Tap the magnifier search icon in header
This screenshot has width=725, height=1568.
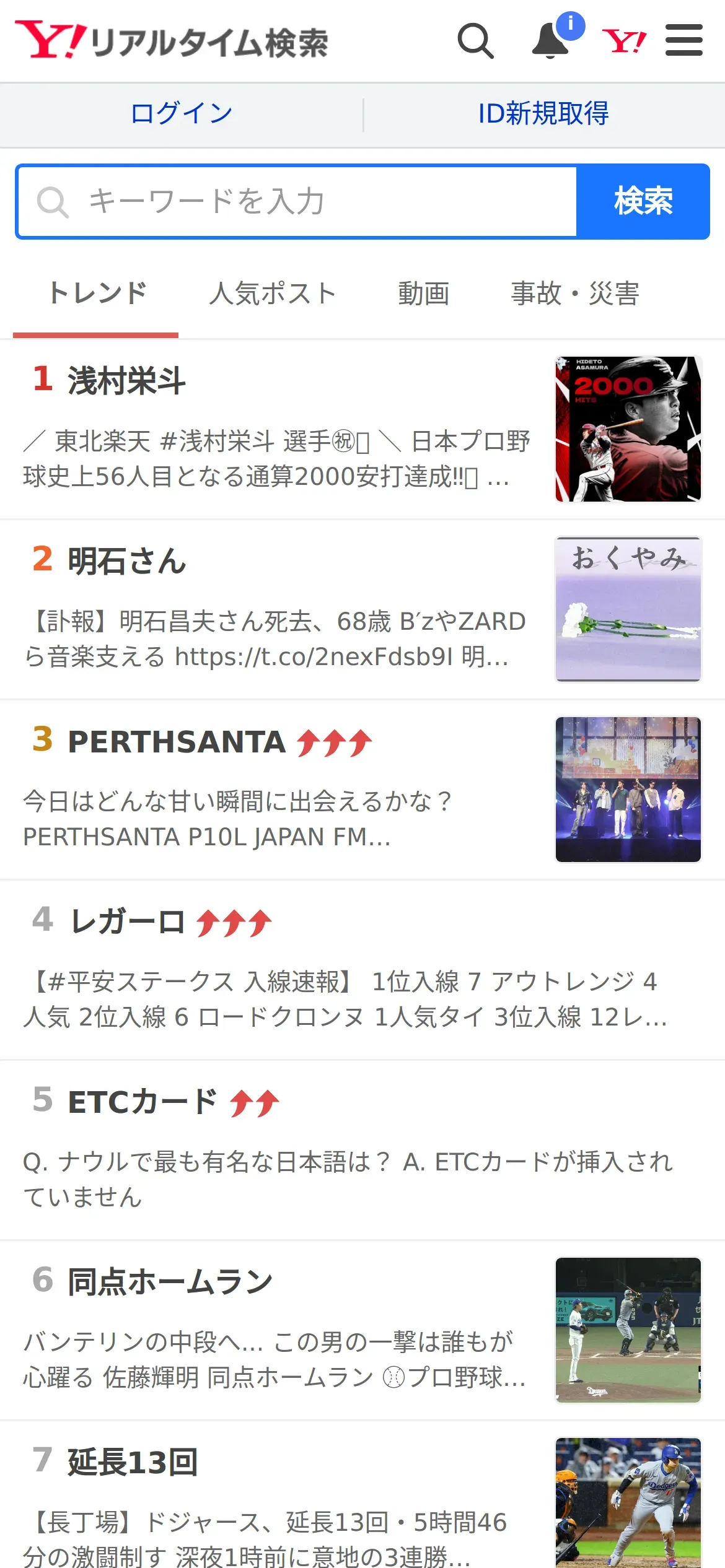point(475,41)
